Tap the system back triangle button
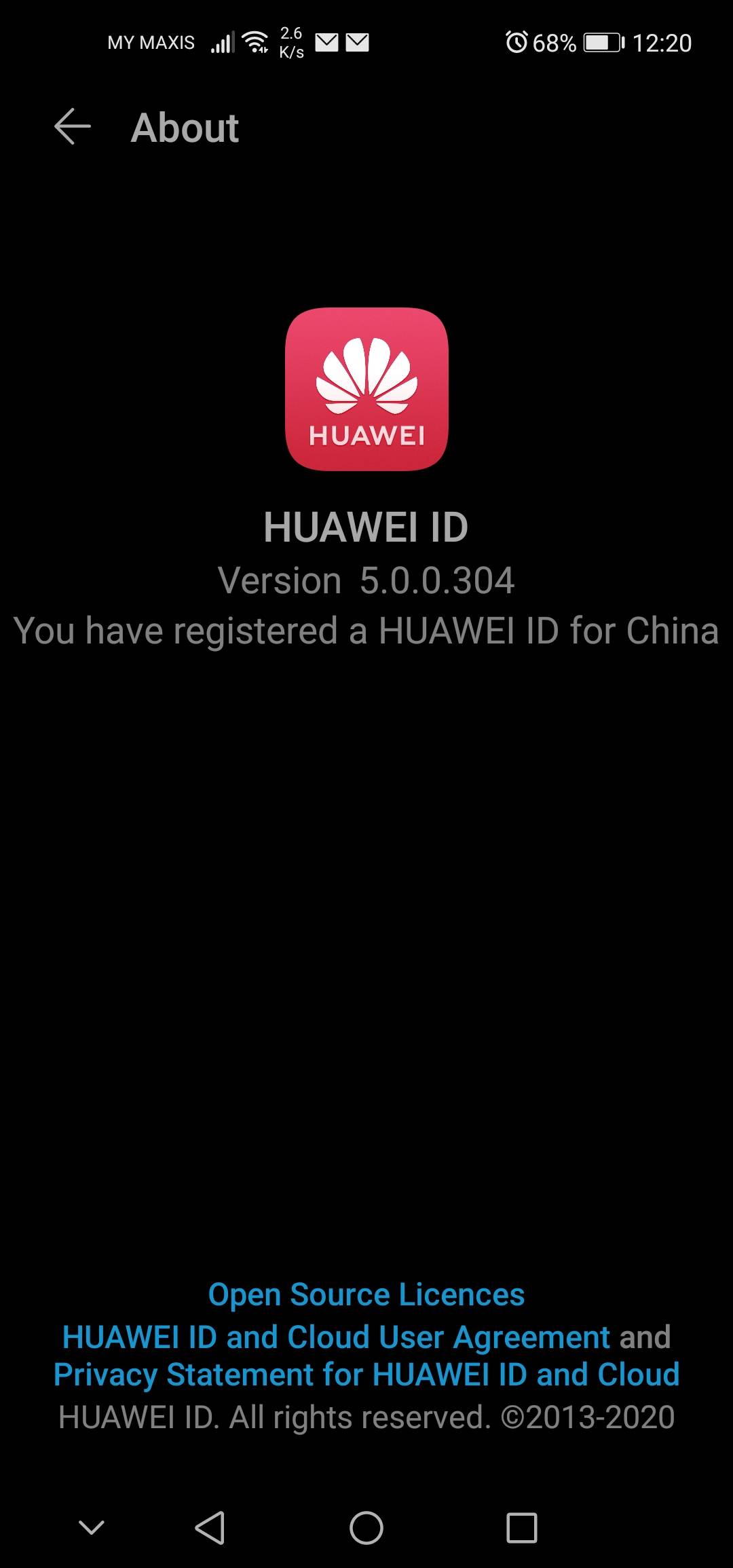The width and height of the screenshot is (733, 1568). 210,1528
